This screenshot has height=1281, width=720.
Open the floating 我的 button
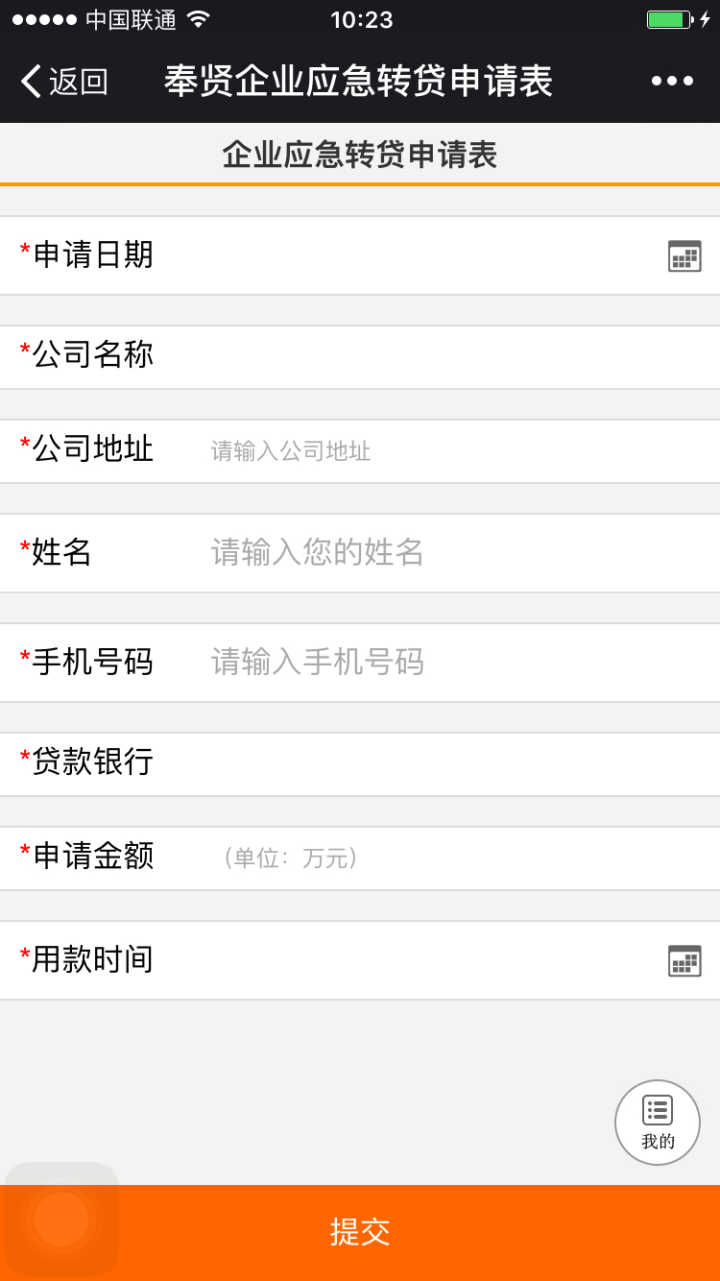pyautogui.click(x=657, y=1122)
